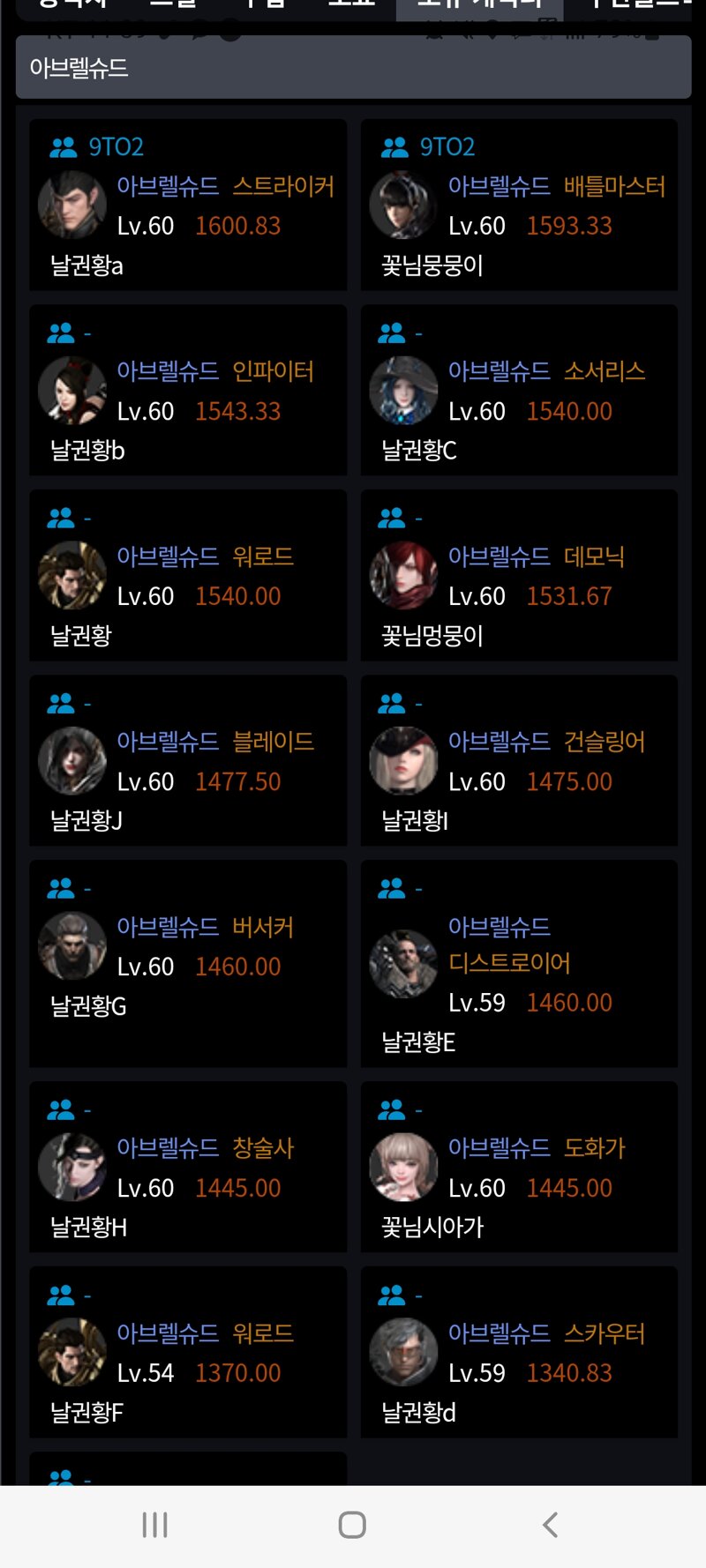The height and width of the screenshot is (1568, 706).
Task: Open 데모닉 character 꽃님멍뭉이
Action: pos(519,576)
